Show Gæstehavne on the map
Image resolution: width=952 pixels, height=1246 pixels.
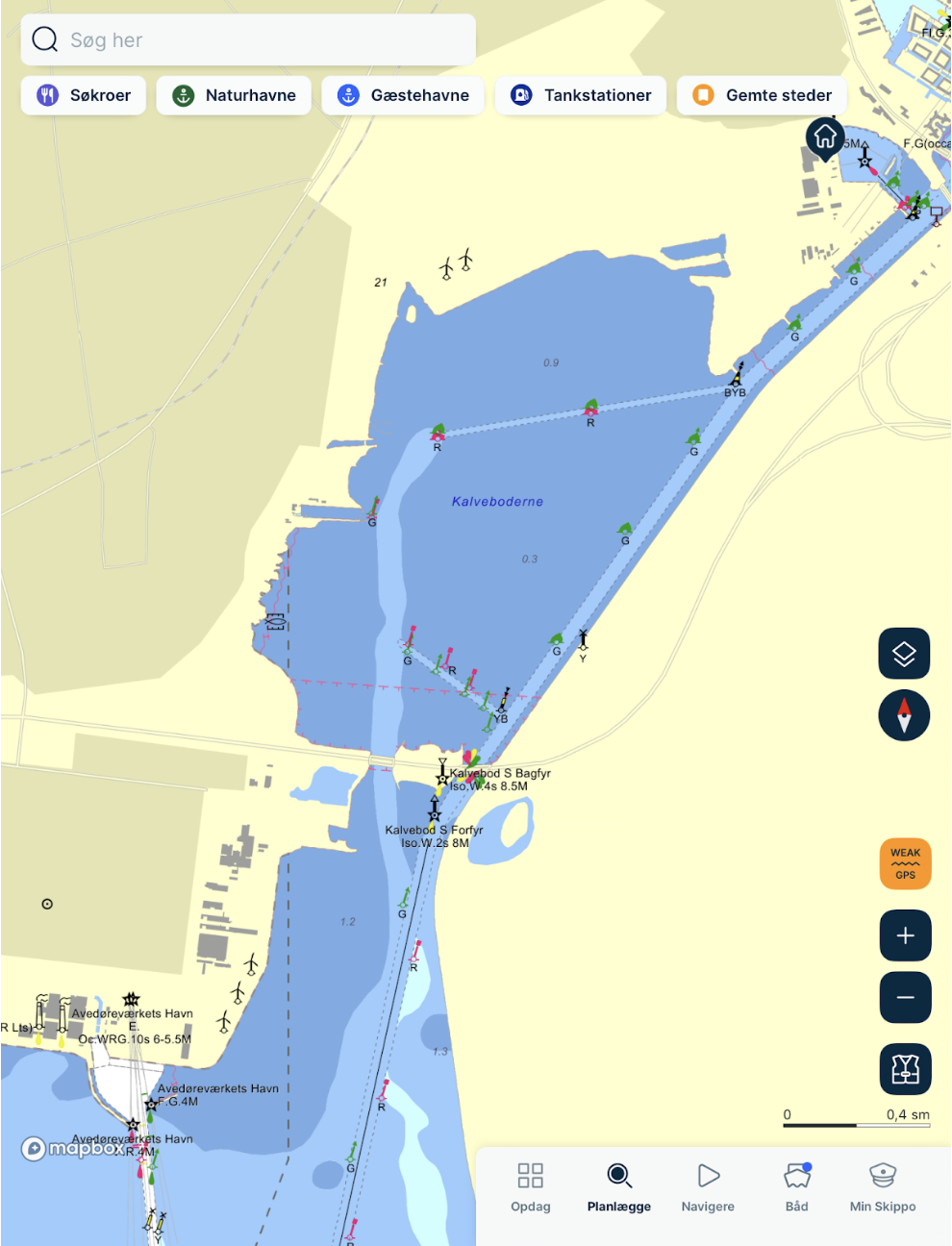[x=403, y=95]
